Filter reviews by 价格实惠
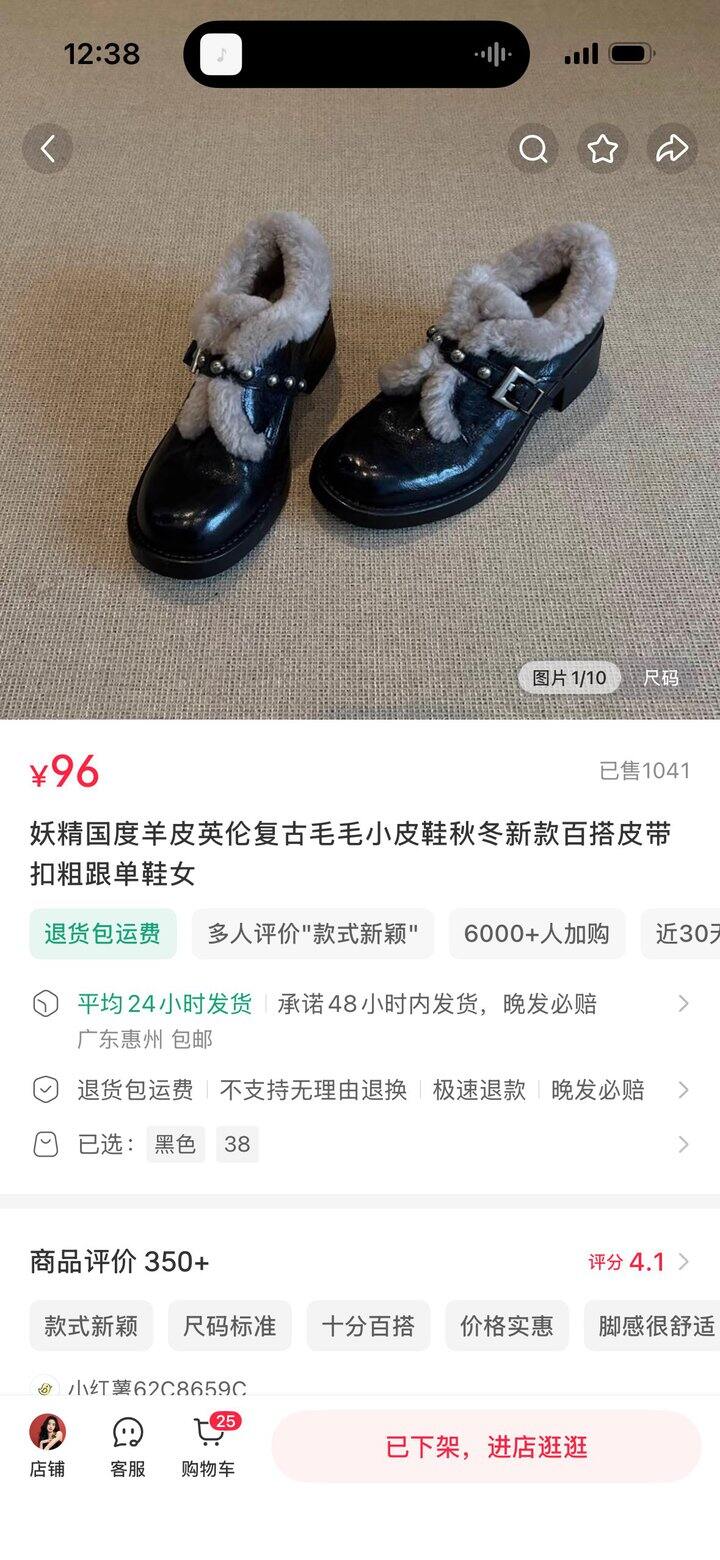 point(506,1326)
